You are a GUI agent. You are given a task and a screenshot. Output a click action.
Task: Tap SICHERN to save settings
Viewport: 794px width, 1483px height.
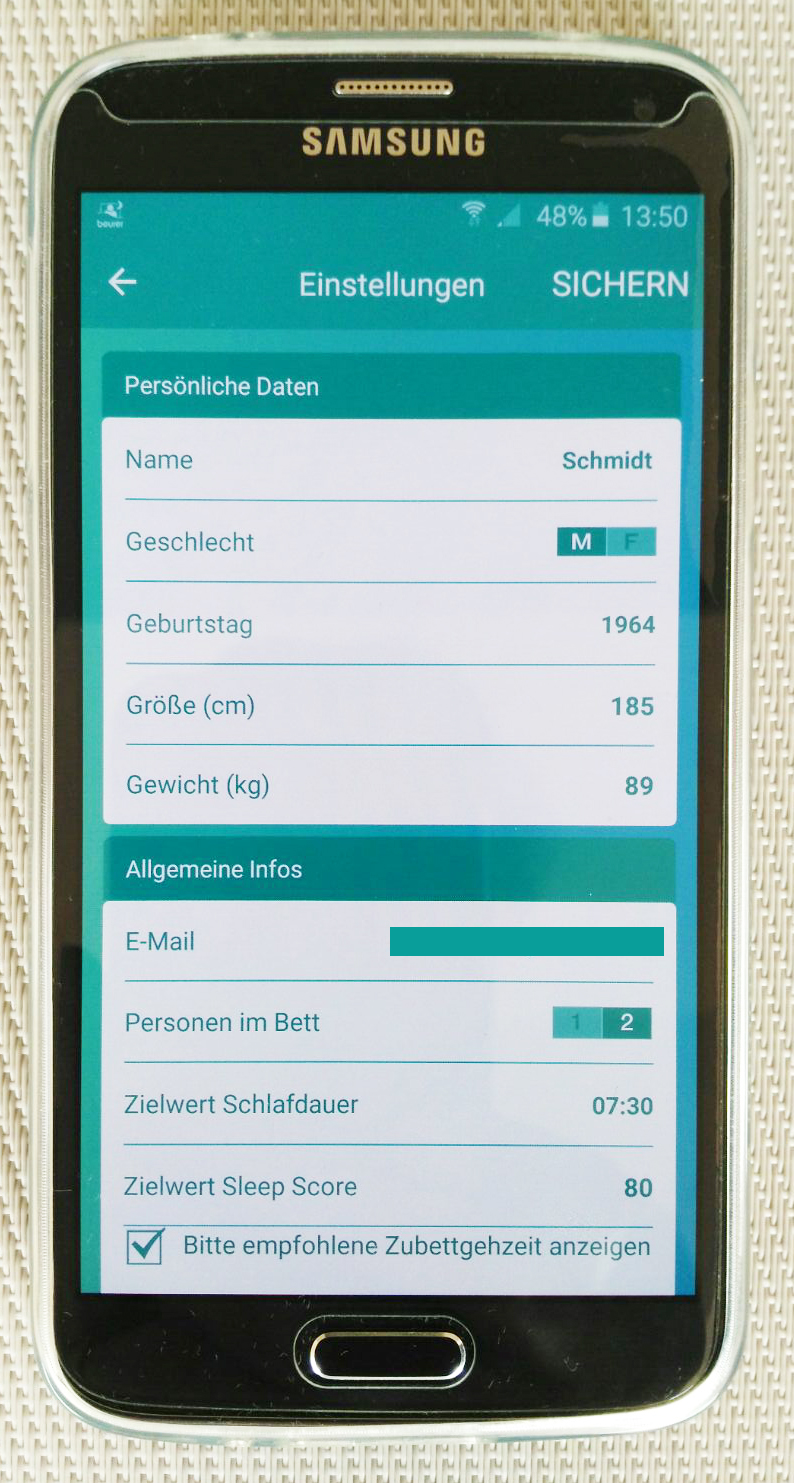pyautogui.click(x=620, y=285)
